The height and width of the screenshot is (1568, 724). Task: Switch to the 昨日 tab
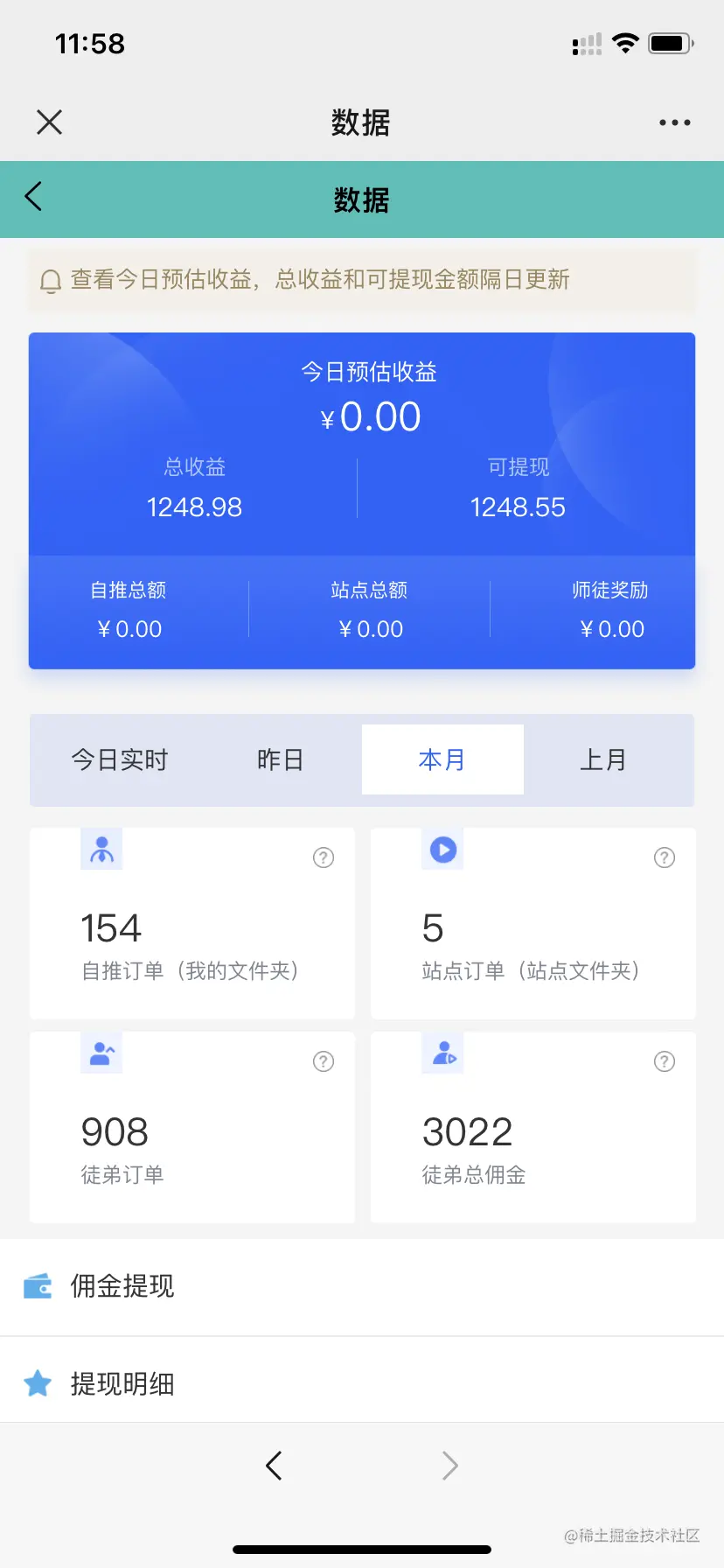pyautogui.click(x=282, y=759)
